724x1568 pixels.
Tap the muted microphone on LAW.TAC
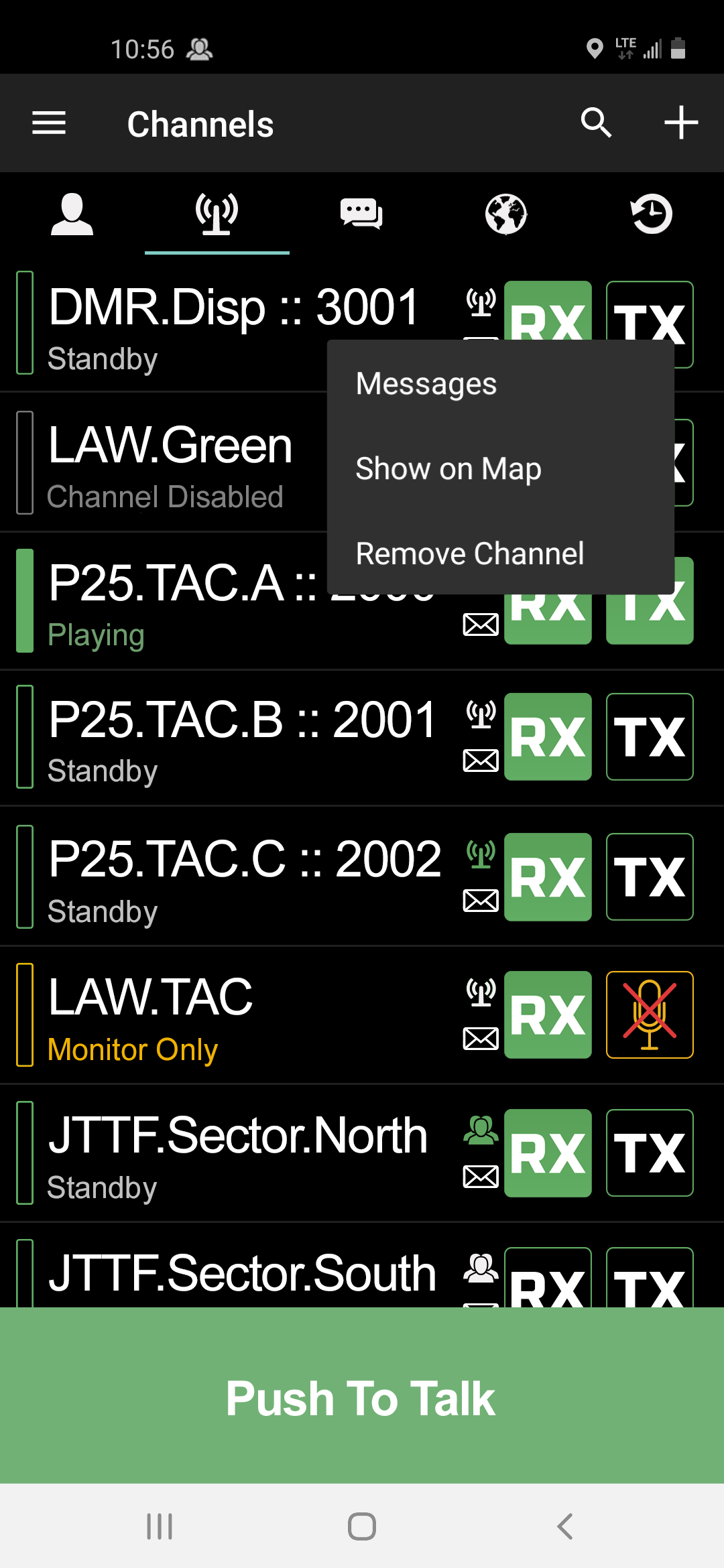click(x=650, y=1015)
